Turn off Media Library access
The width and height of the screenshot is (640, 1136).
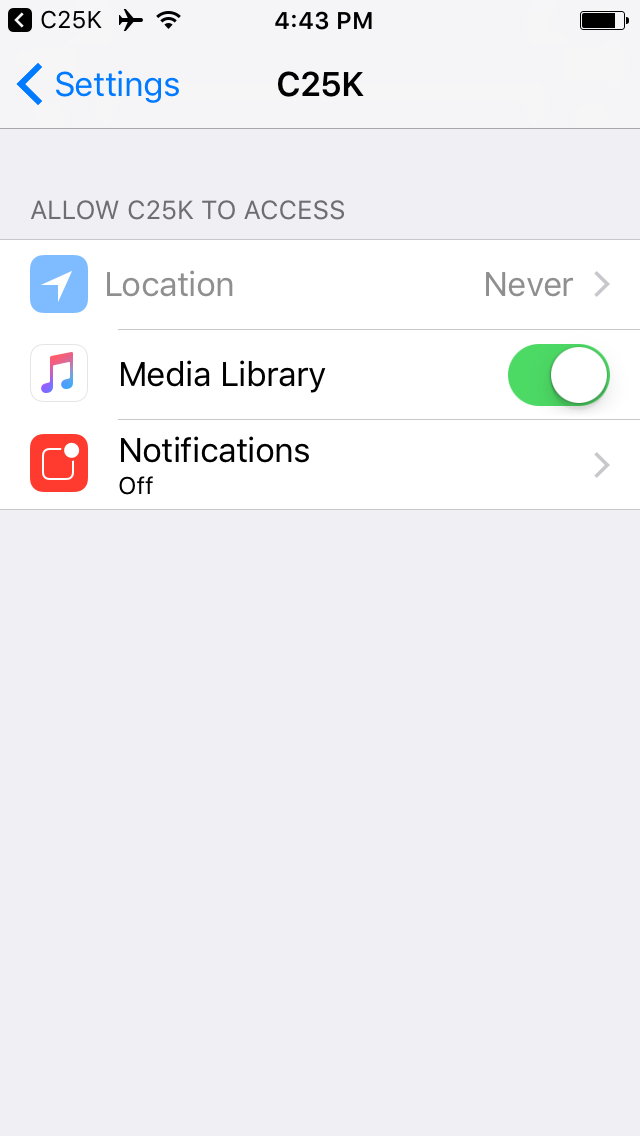558,375
